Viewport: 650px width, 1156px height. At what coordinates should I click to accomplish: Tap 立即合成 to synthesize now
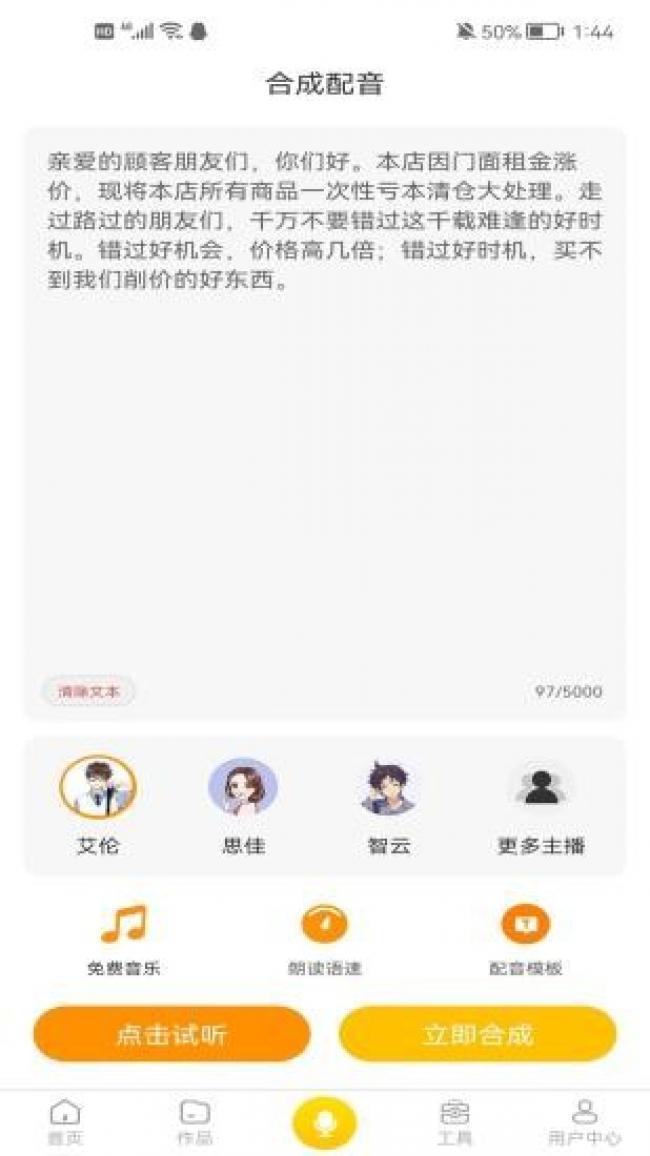click(477, 1033)
